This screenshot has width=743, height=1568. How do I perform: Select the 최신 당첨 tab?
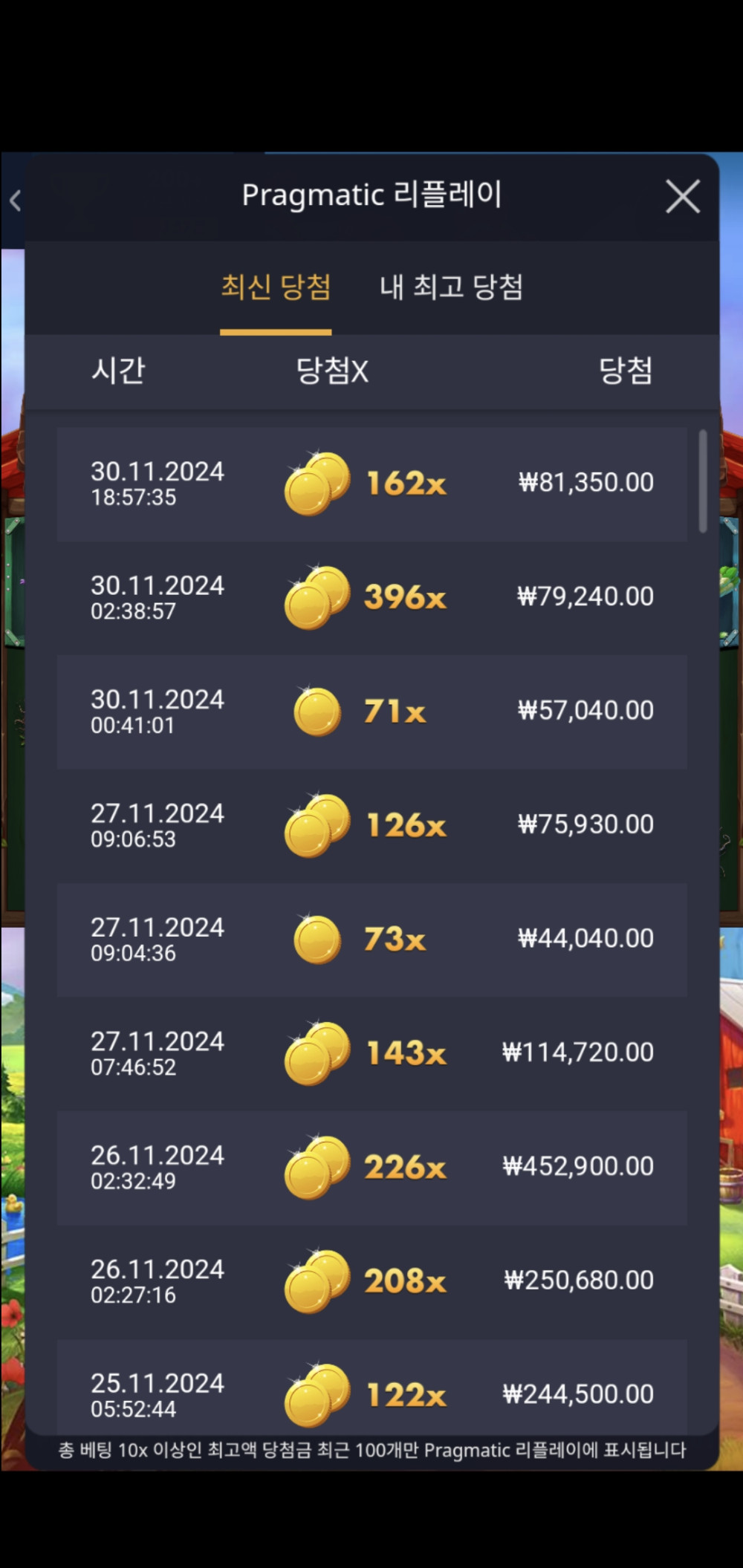click(x=276, y=287)
